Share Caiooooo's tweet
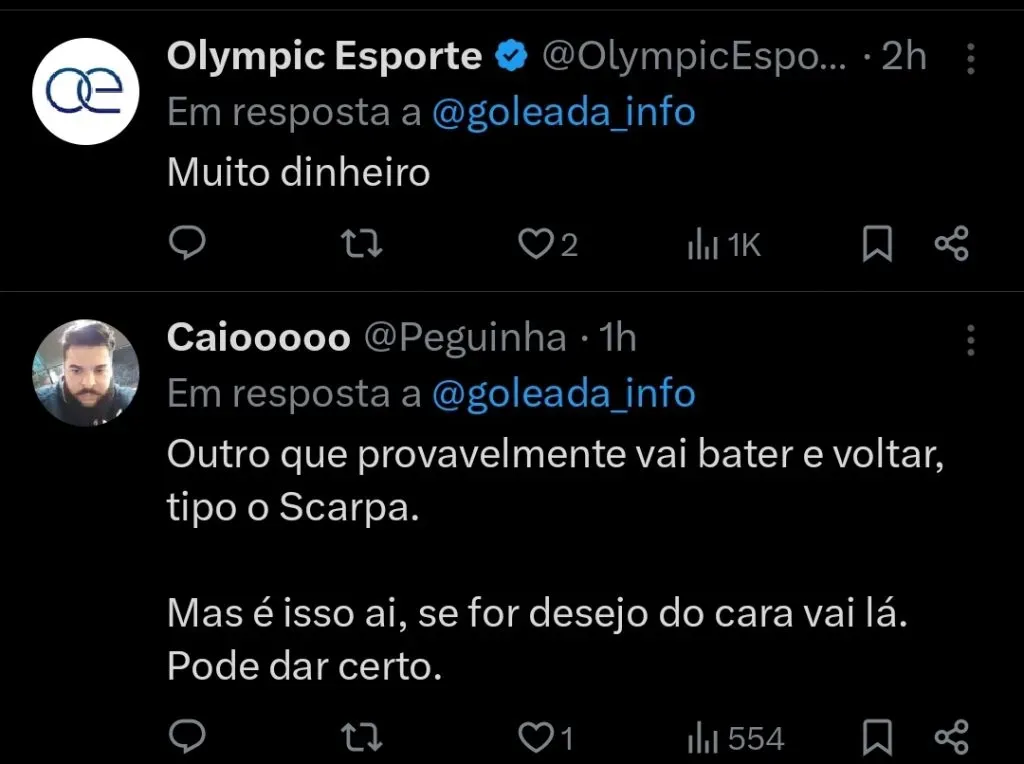This screenshot has width=1024, height=764. coord(950,737)
